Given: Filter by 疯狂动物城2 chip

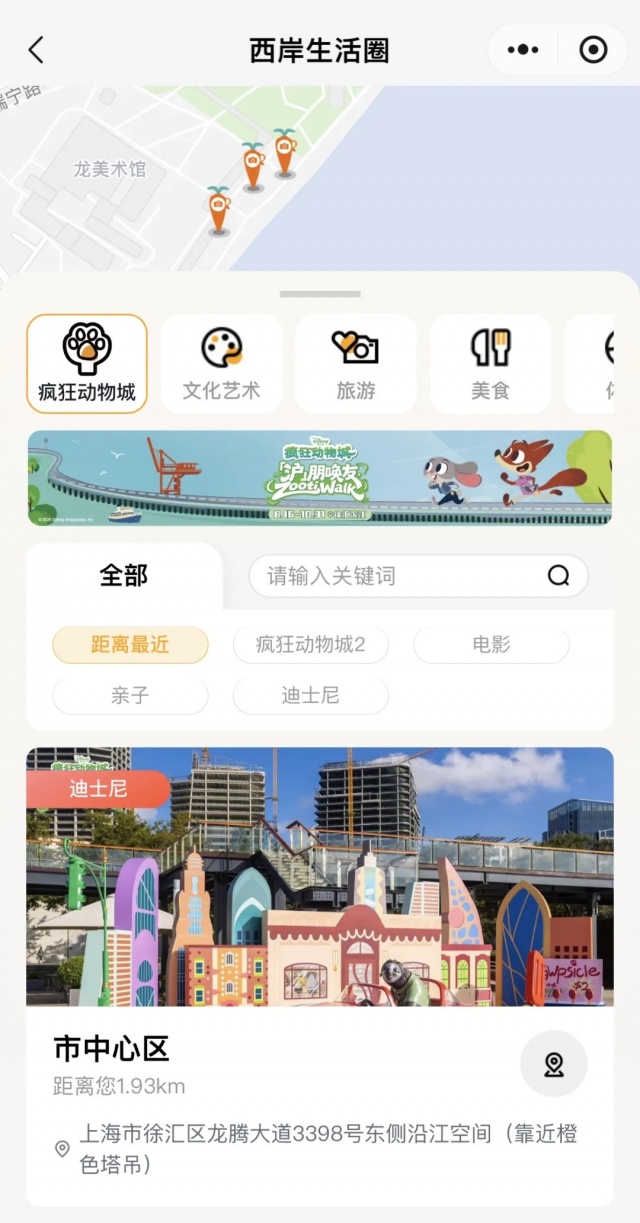Looking at the screenshot, I should click(x=311, y=645).
